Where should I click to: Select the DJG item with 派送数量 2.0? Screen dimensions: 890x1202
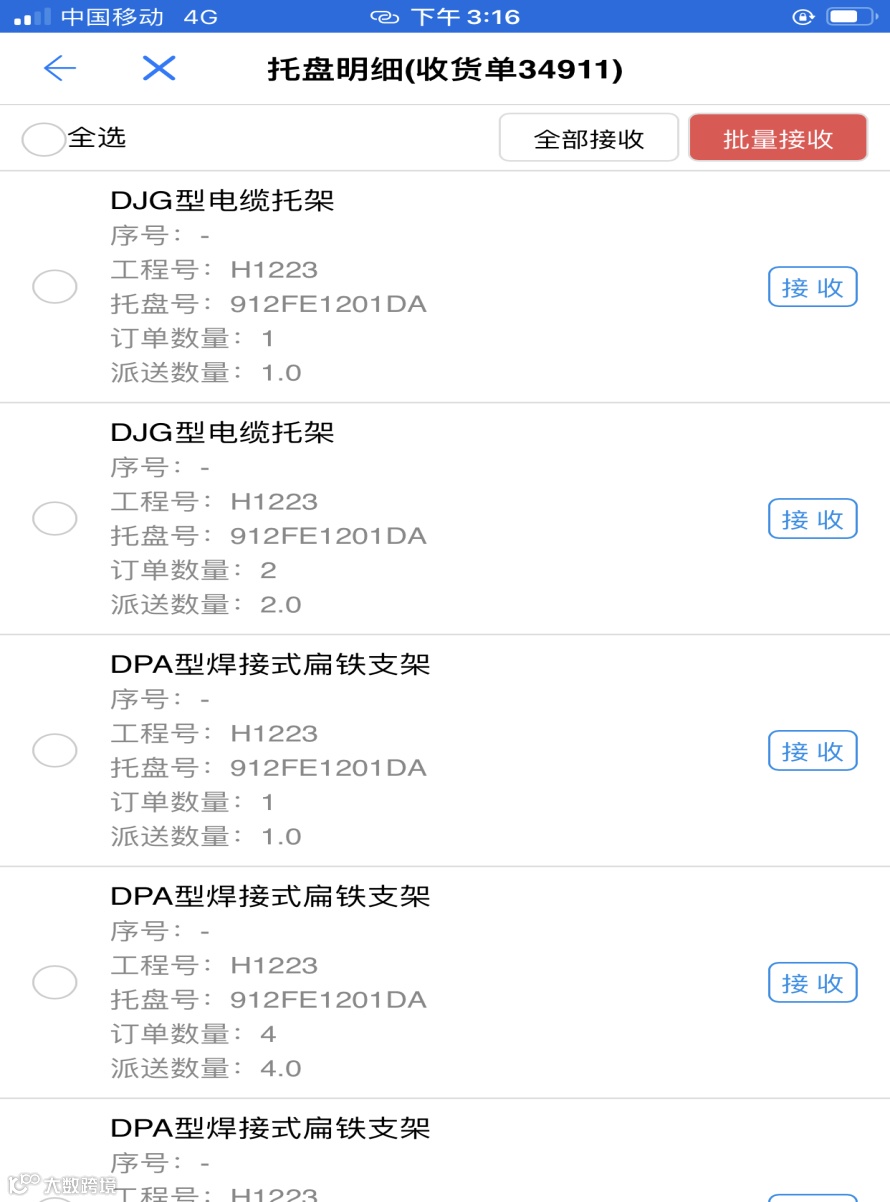pos(55,519)
